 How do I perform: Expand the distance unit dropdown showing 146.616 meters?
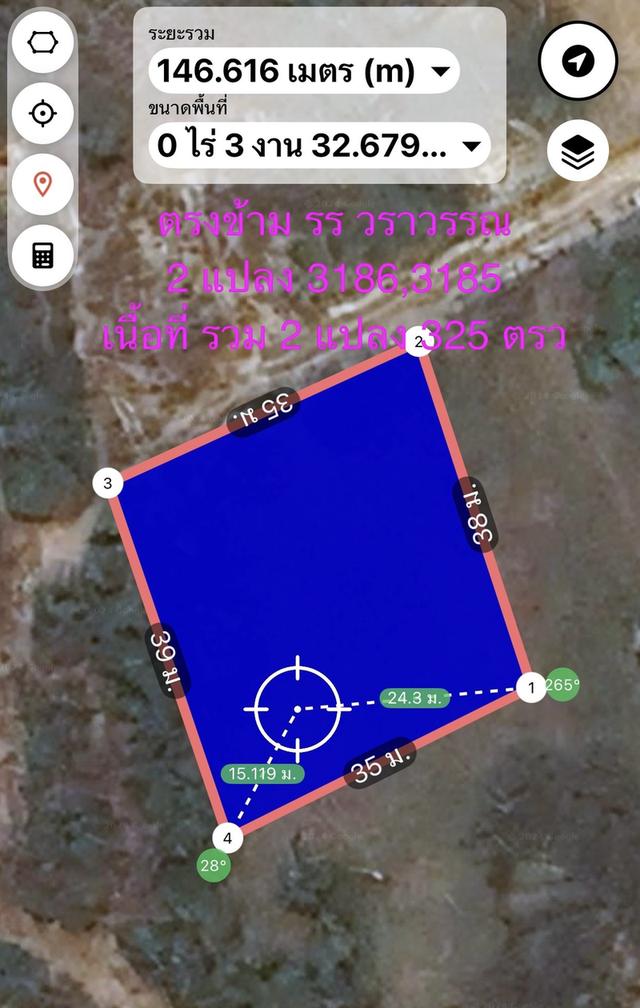[304, 72]
